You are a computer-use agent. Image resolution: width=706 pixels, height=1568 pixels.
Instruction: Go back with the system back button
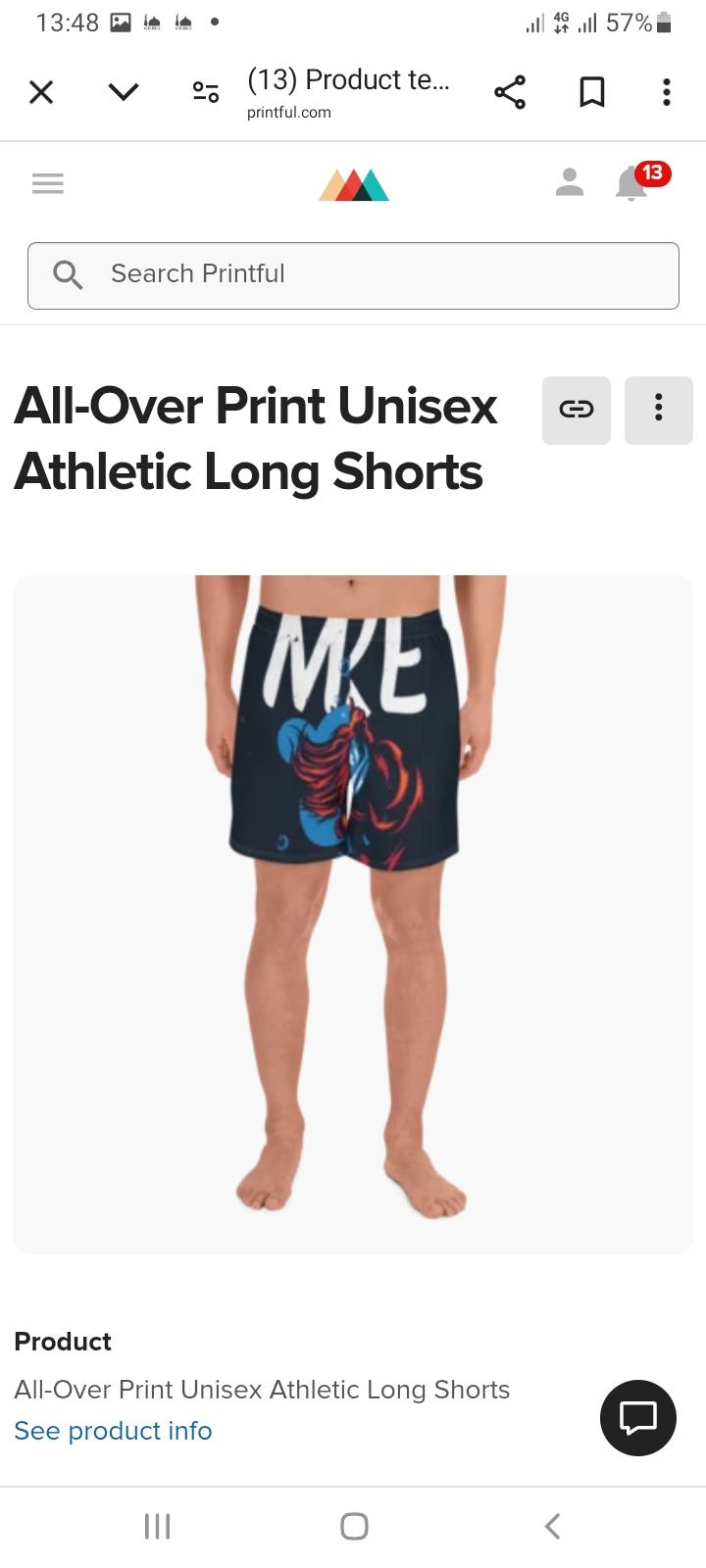coord(552,1526)
